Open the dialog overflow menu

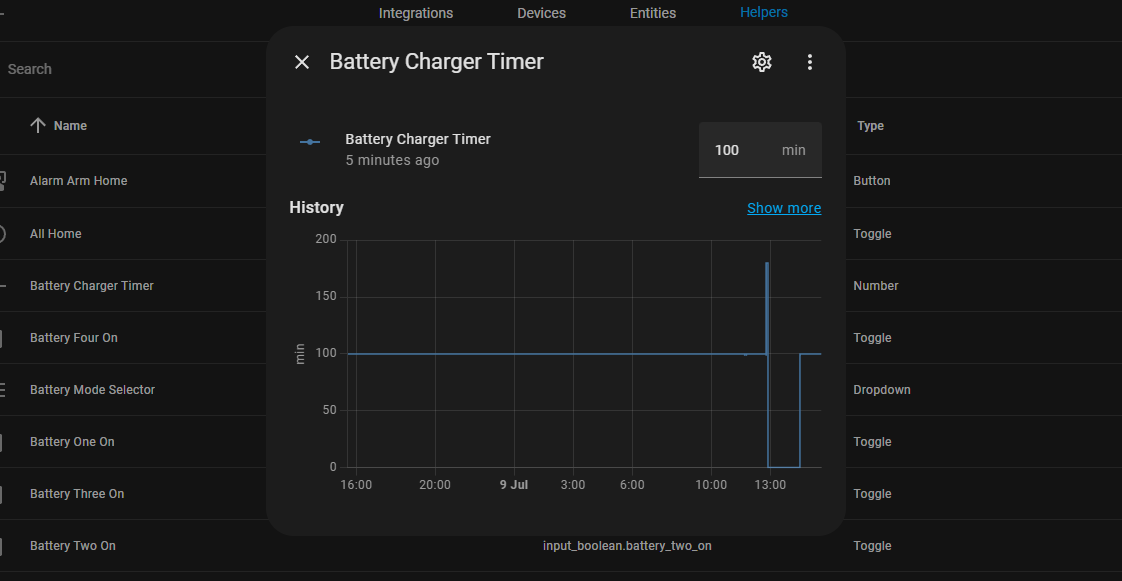coord(810,62)
